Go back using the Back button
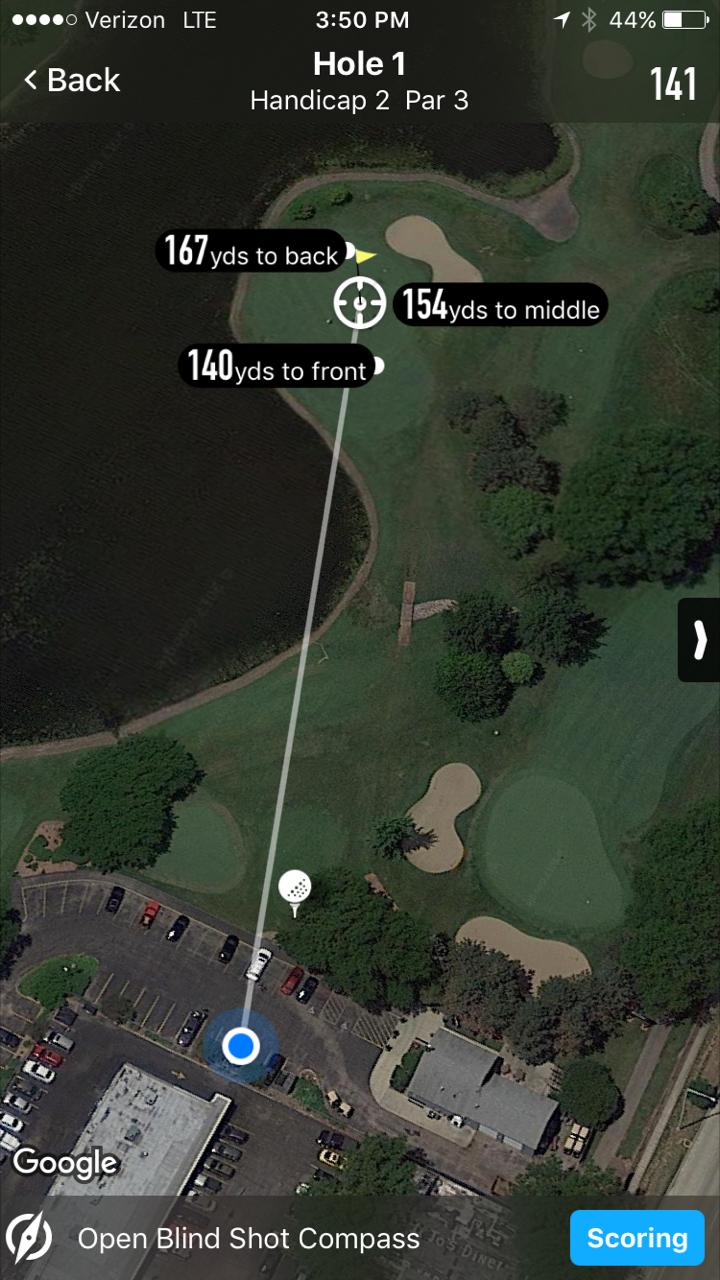The width and height of the screenshot is (720, 1280). tap(72, 80)
